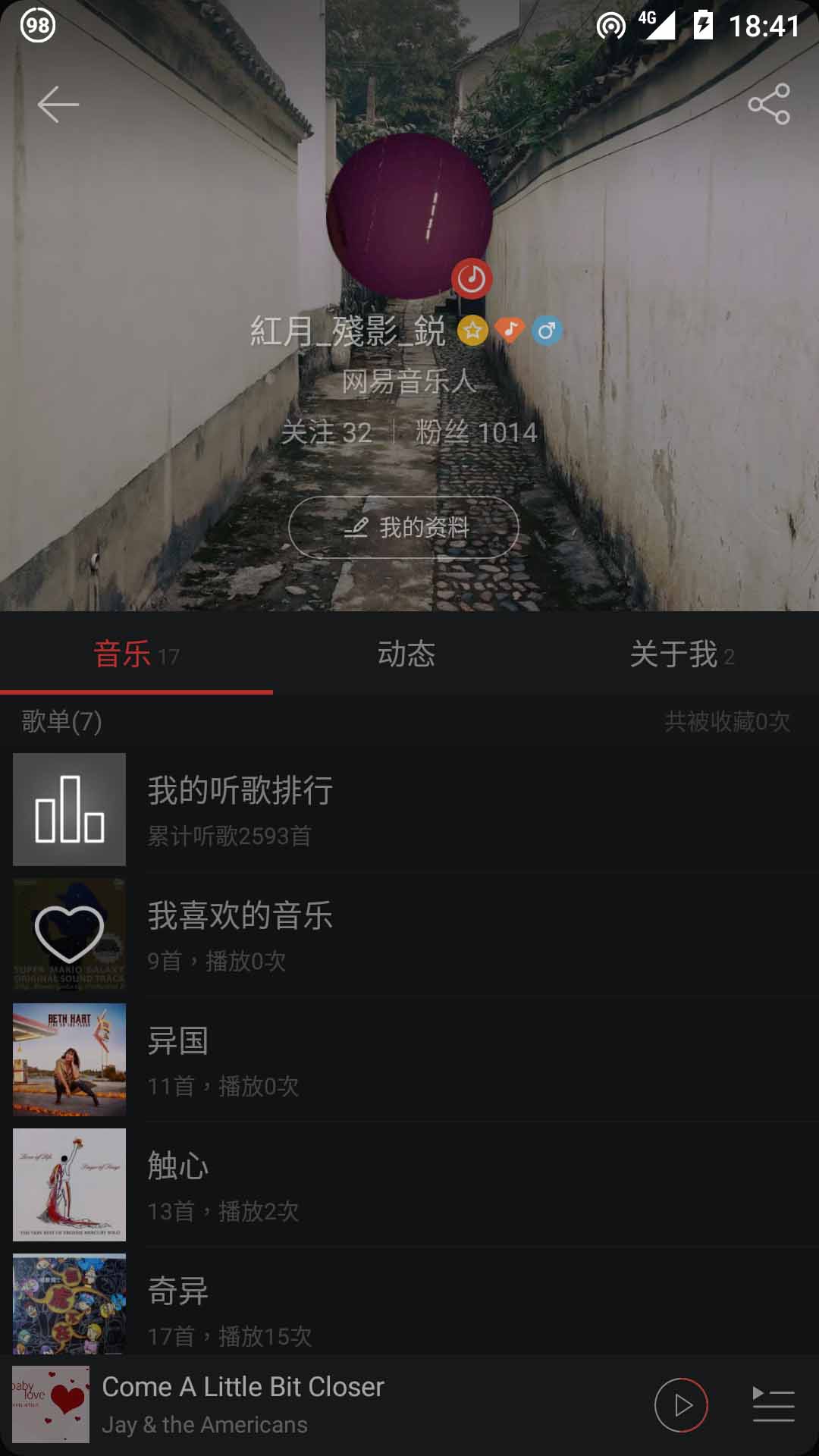Open the 奇异 playlist
Viewport: 819px width, 1456px height.
coord(409,1306)
